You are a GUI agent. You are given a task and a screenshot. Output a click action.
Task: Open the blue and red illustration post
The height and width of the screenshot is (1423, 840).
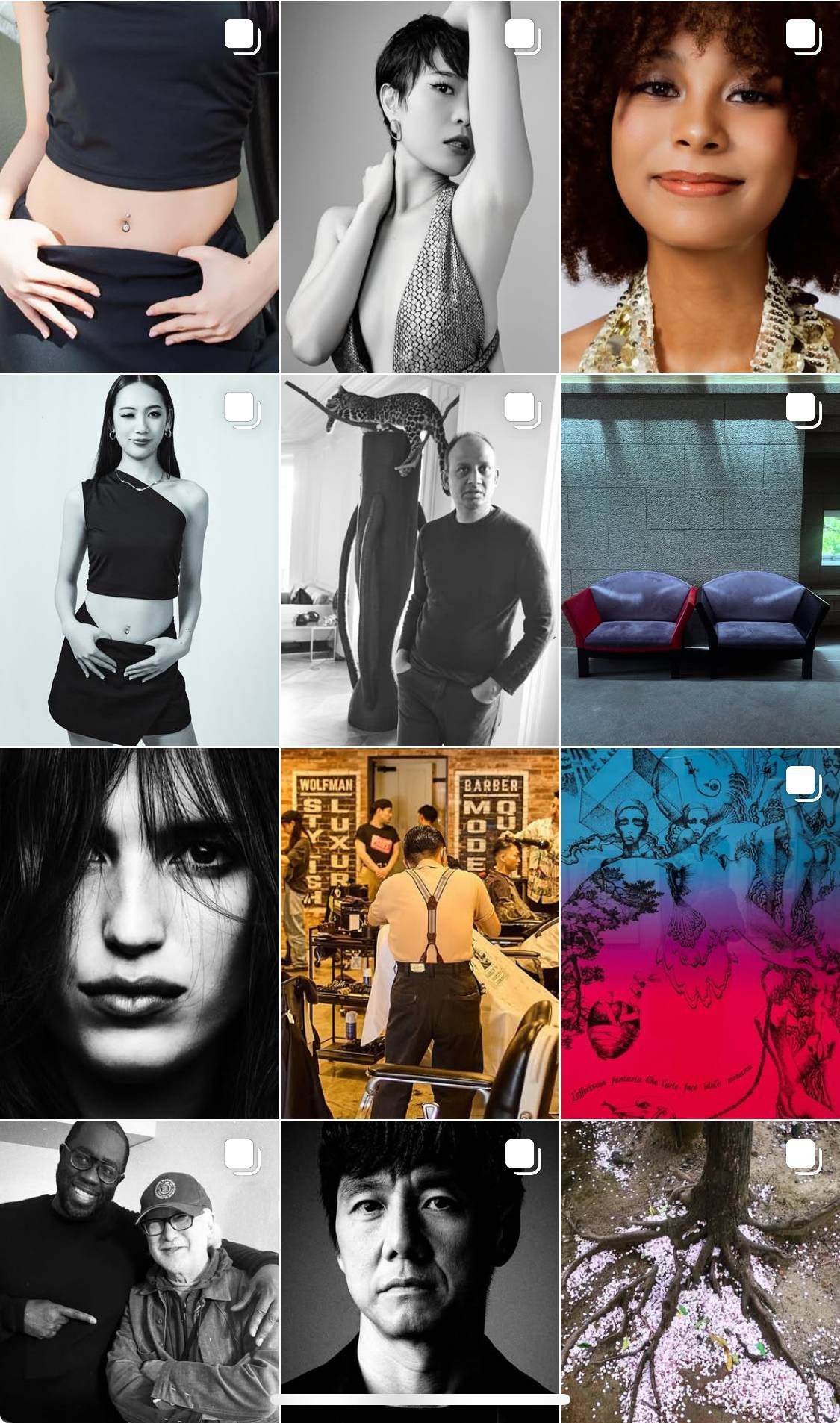click(x=700, y=933)
